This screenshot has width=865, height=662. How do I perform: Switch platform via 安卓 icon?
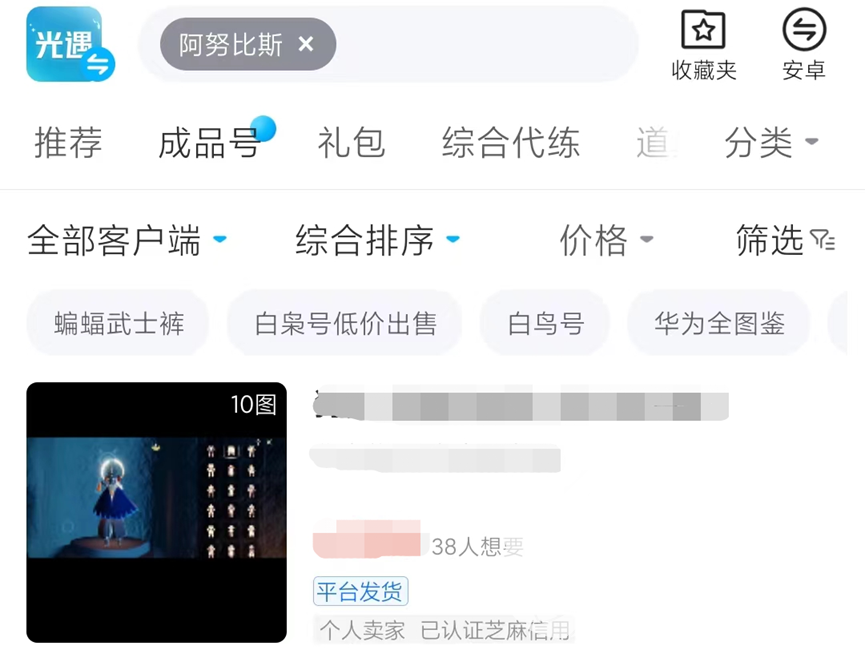coord(804,44)
